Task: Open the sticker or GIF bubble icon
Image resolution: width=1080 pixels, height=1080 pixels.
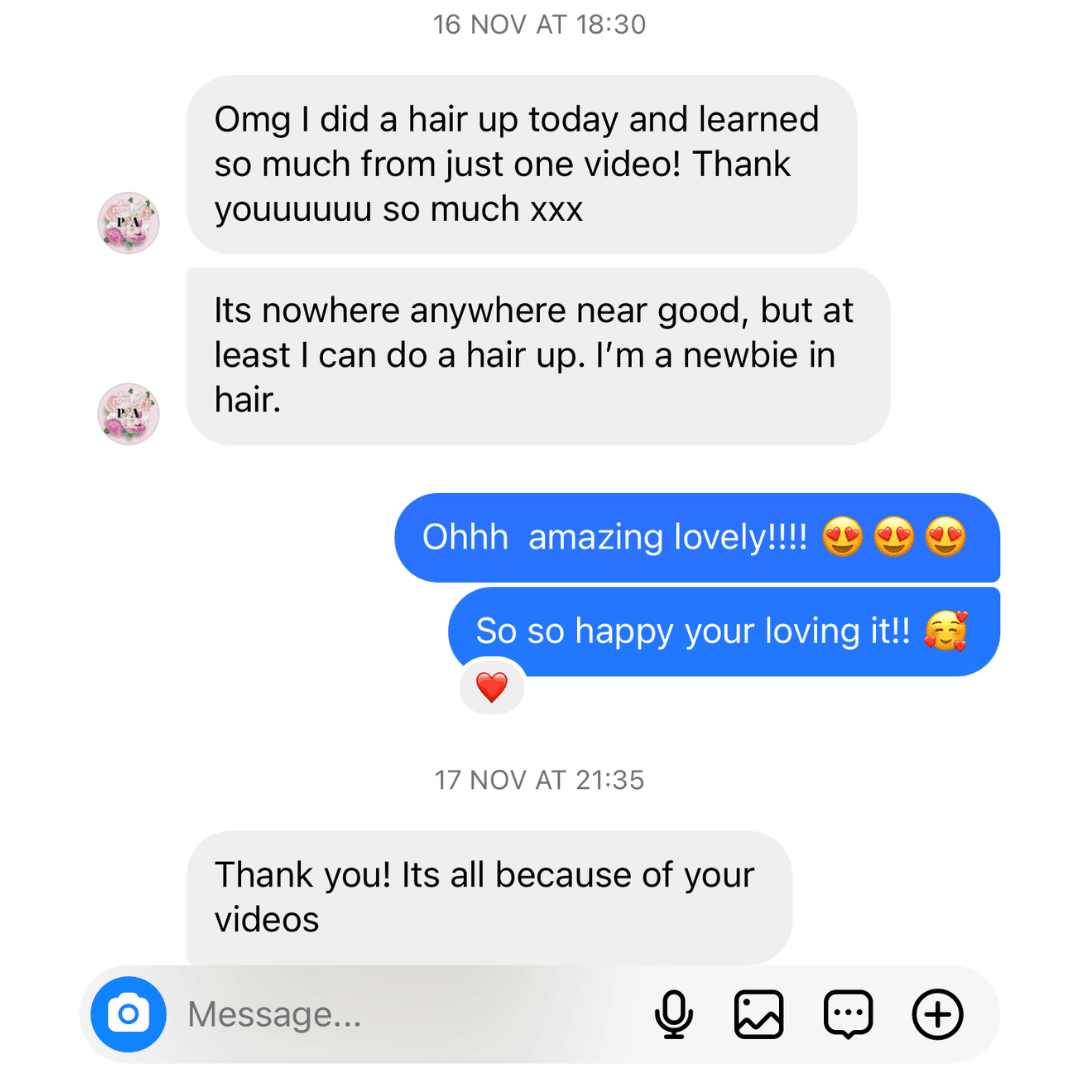Action: click(x=848, y=1015)
